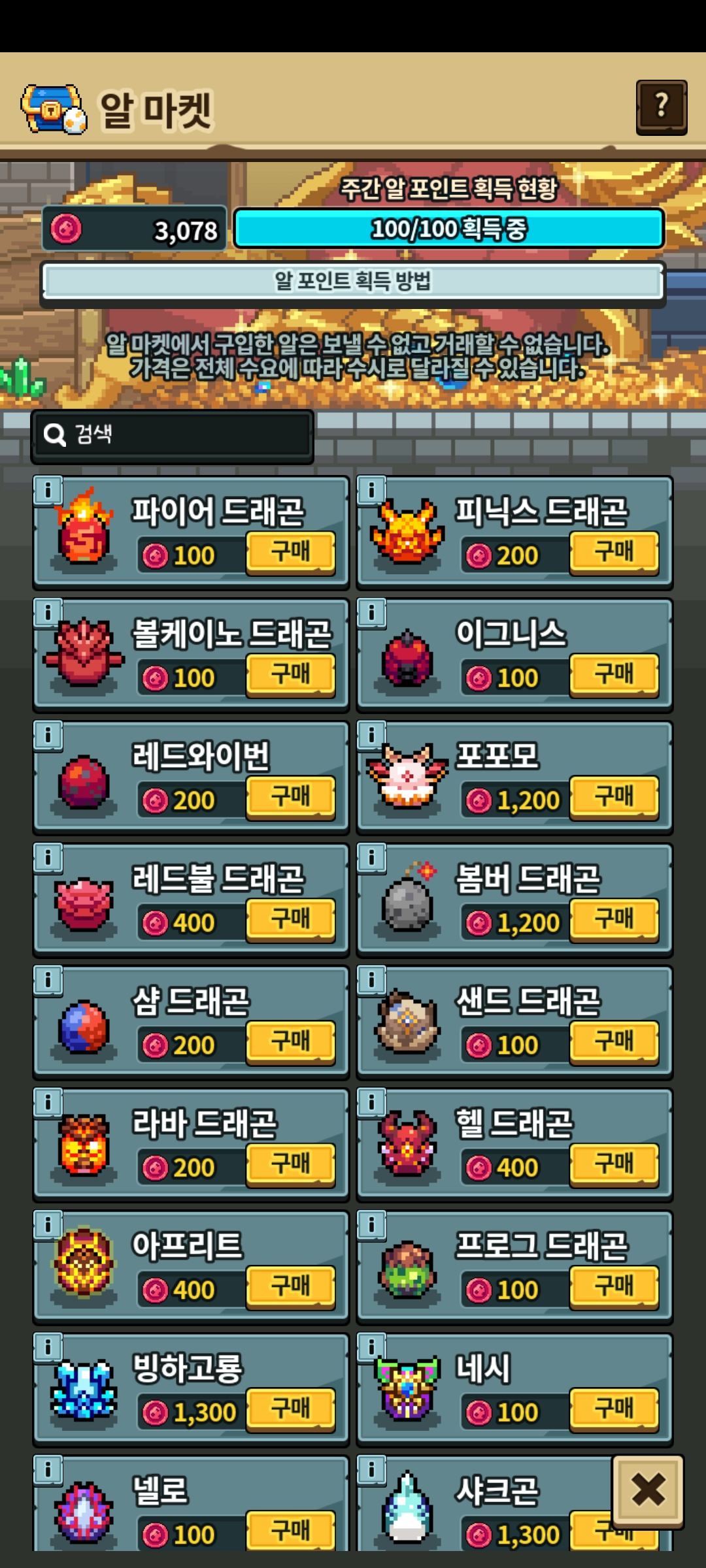The image size is (706, 1568).
Task: Purchase the 포포모 egg
Action: pos(614,797)
